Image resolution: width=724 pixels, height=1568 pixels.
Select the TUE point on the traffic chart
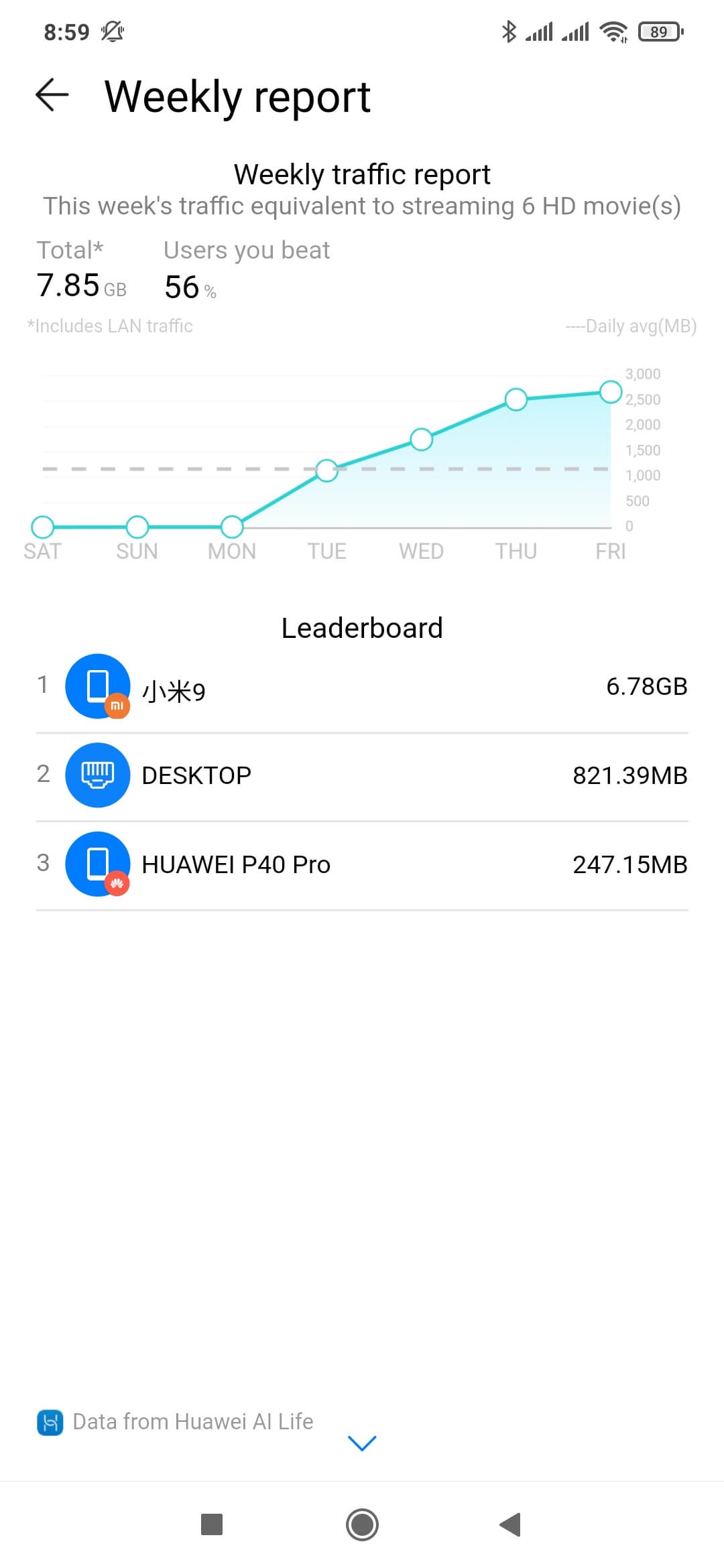[x=326, y=470]
